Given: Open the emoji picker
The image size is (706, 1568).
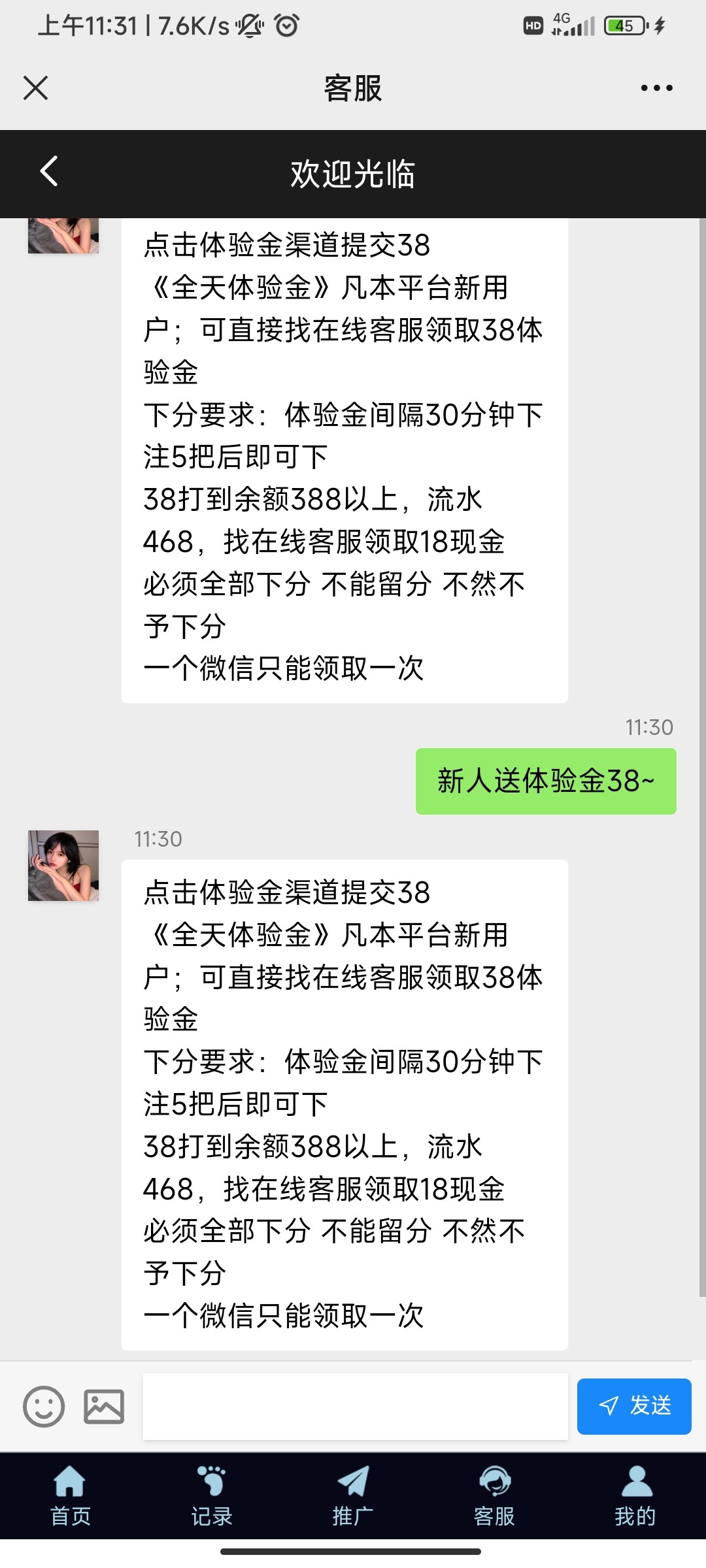Looking at the screenshot, I should click(44, 1406).
